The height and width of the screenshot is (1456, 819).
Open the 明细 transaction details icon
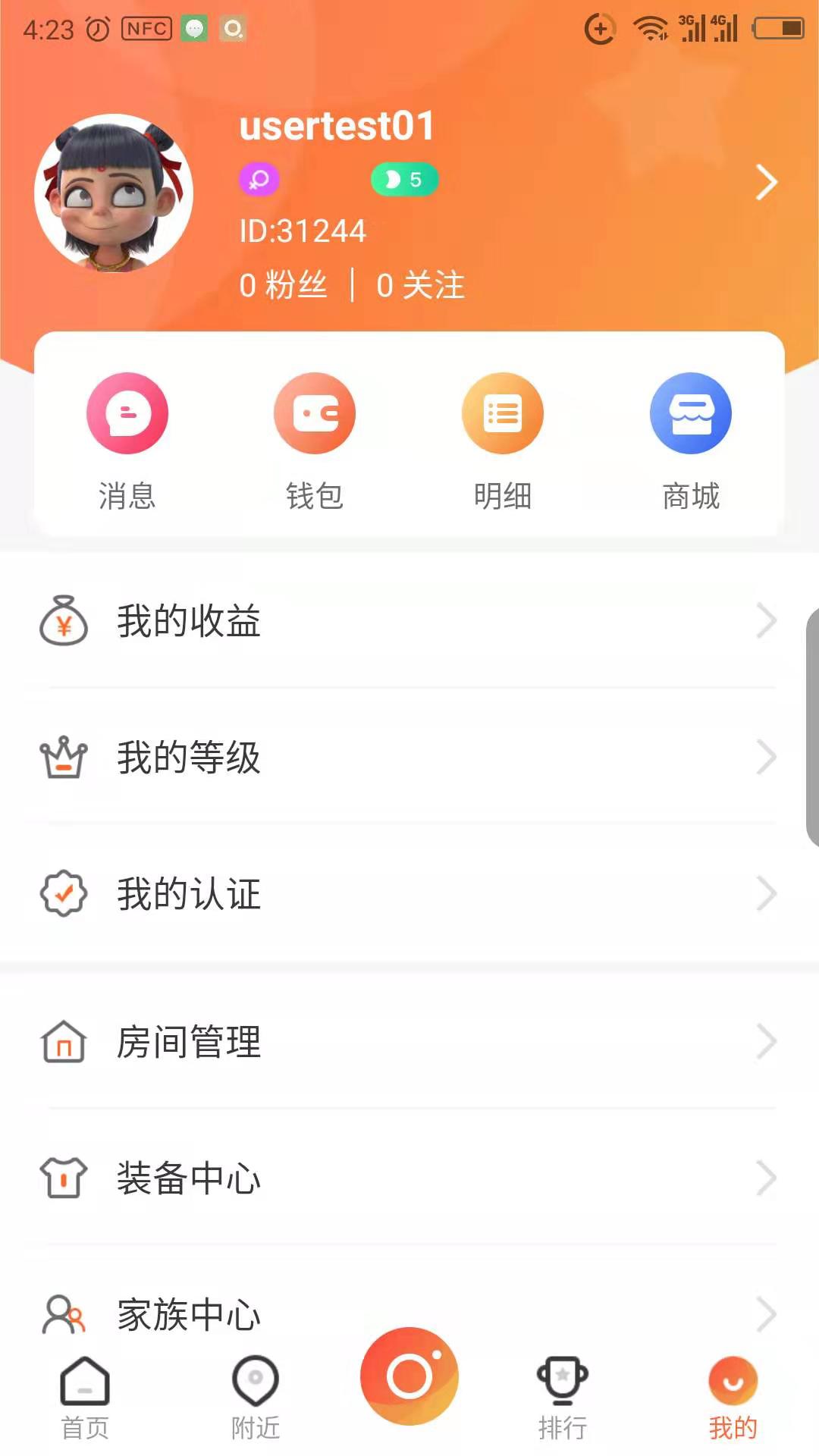pos(503,413)
